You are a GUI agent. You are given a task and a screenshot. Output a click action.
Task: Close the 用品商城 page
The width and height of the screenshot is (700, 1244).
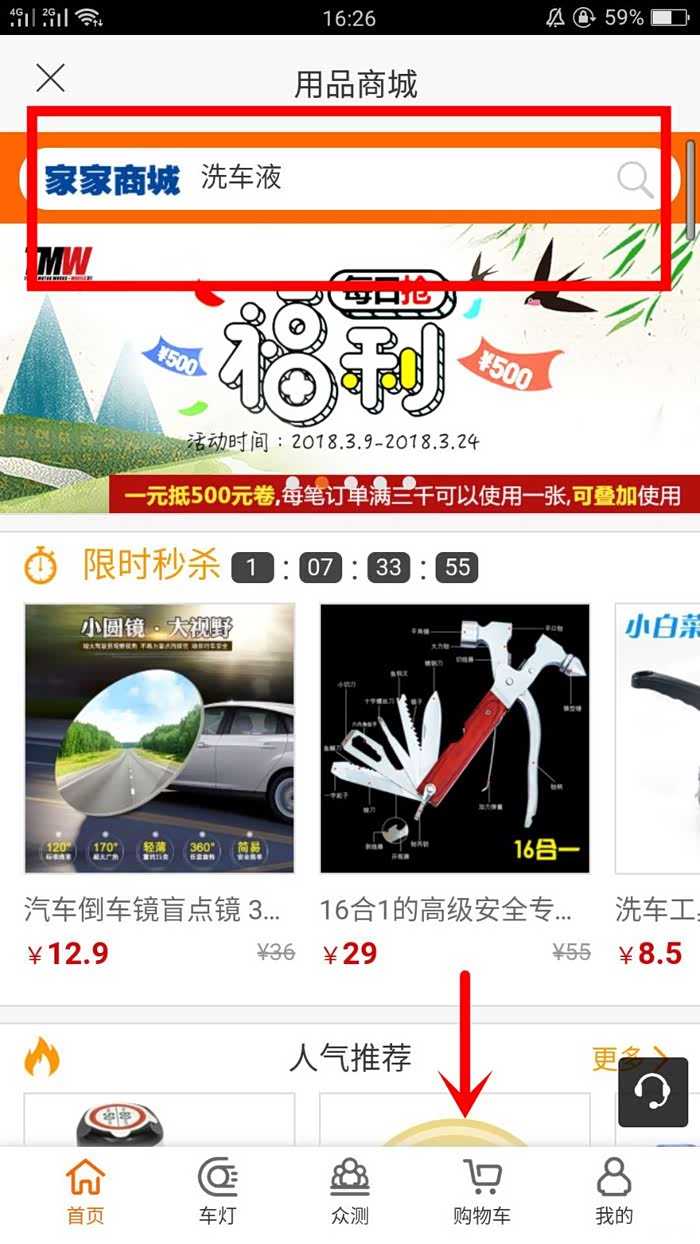coord(50,79)
